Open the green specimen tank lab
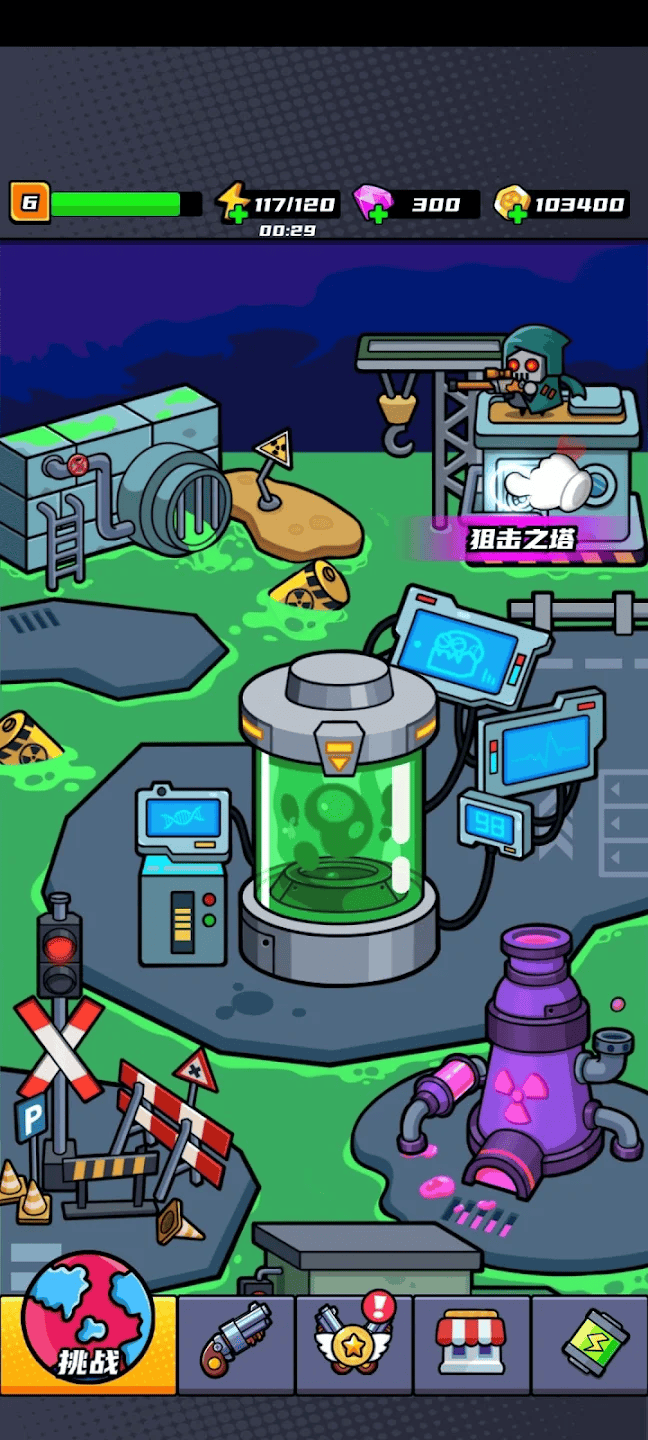 pyautogui.click(x=338, y=815)
